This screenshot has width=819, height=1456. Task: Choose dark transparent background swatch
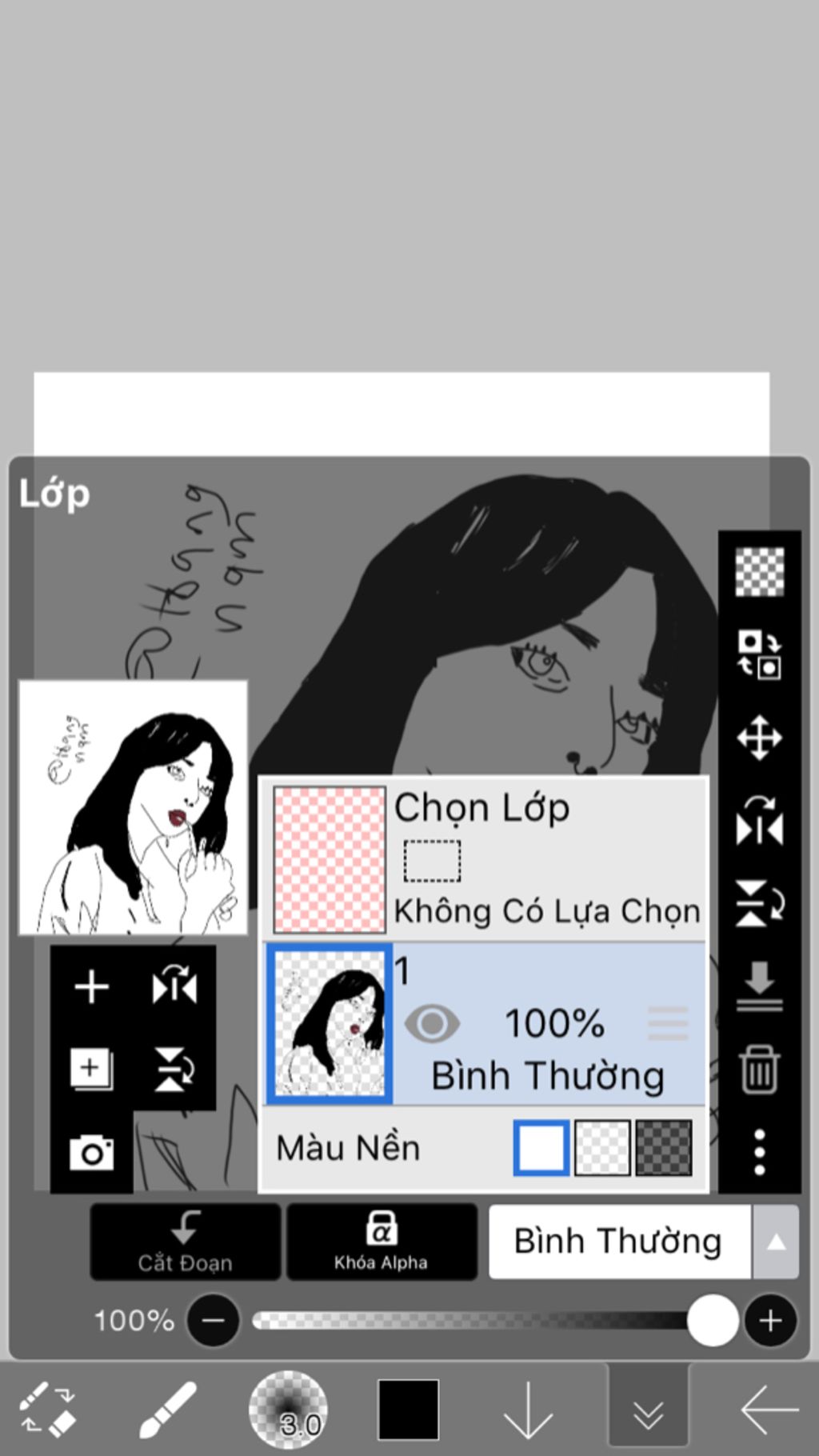coord(664,1148)
